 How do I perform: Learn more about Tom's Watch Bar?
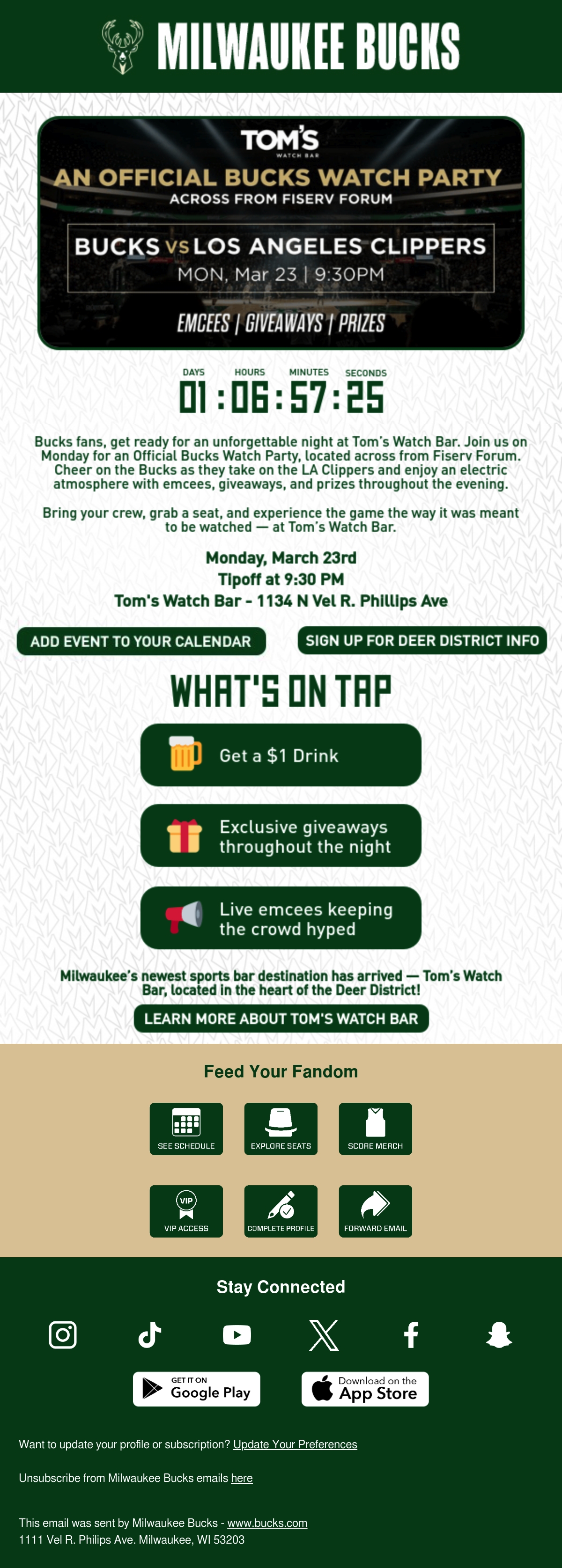pyautogui.click(x=281, y=1018)
